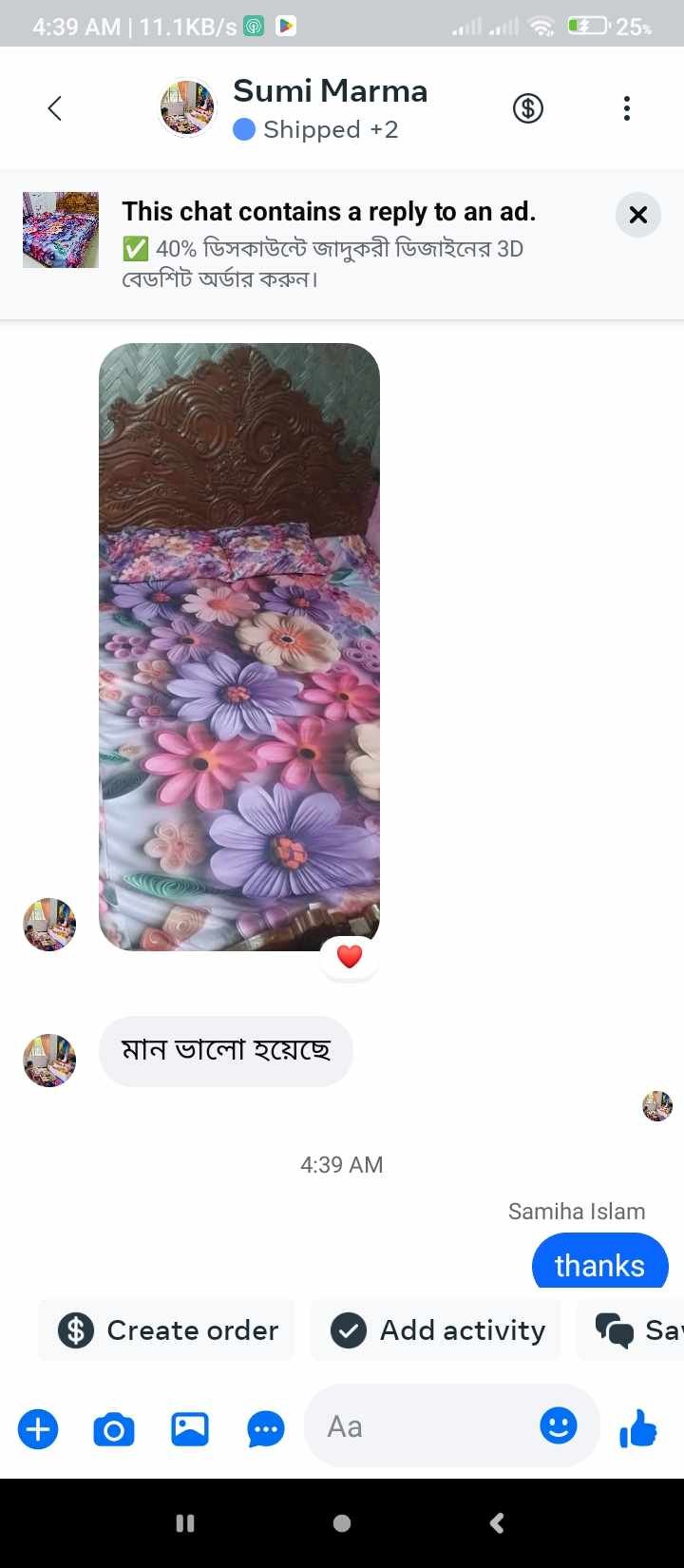
Task: Go back from Sumi Marma chat
Action: (55, 108)
